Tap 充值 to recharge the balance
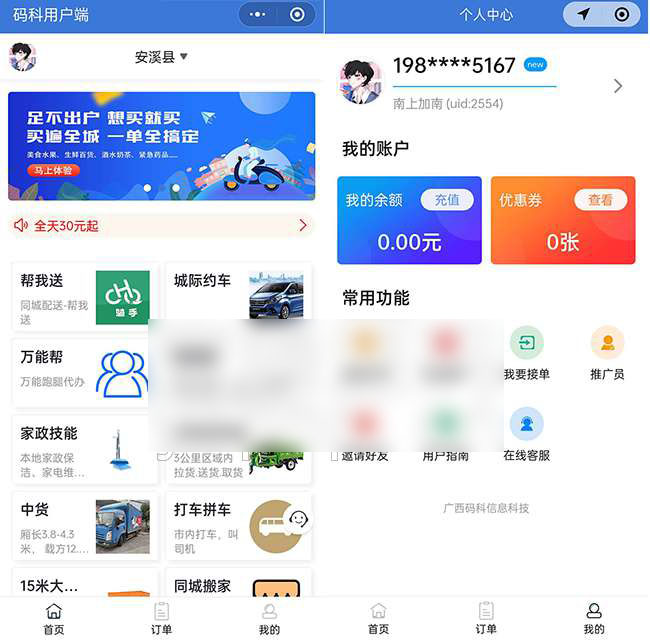 tap(447, 200)
